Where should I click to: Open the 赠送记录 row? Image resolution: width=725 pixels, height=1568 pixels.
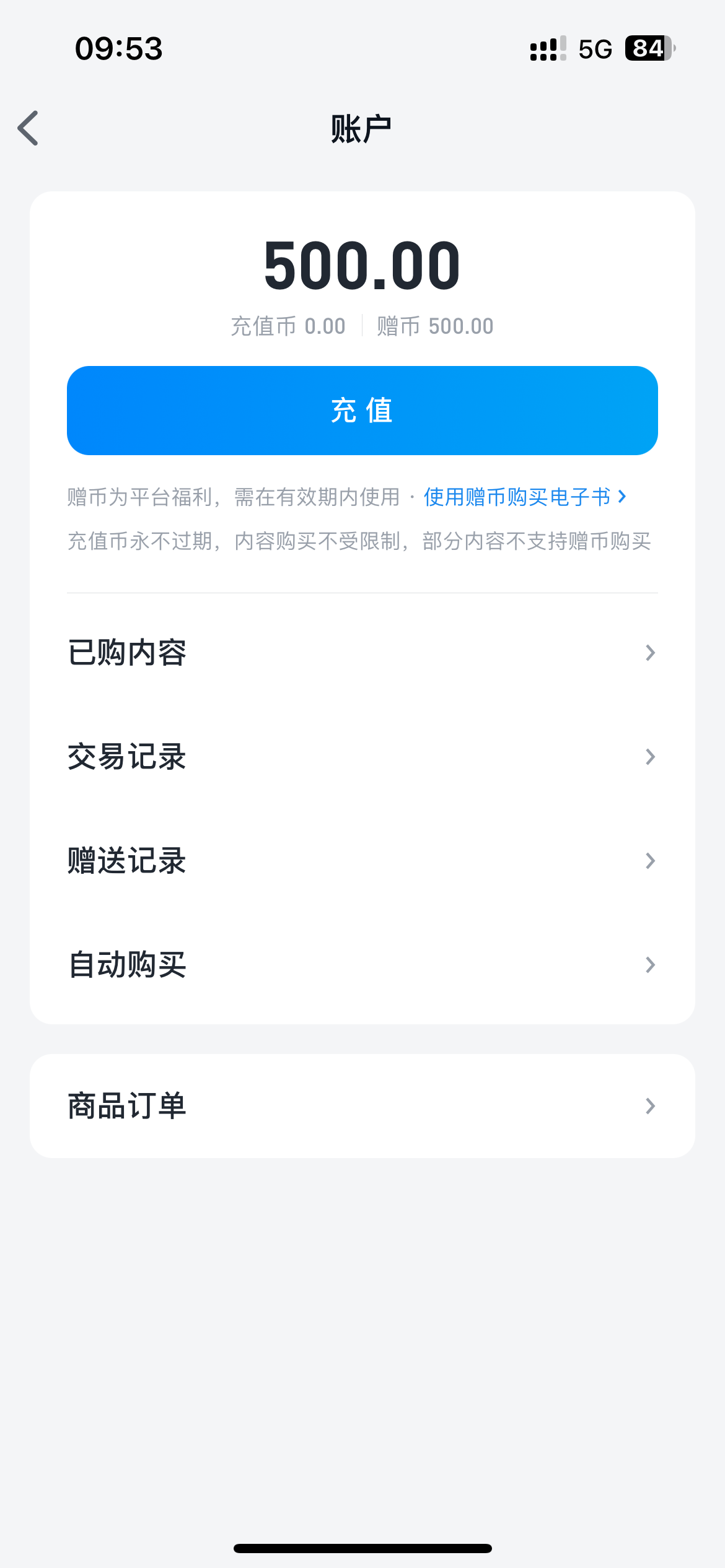coord(362,861)
